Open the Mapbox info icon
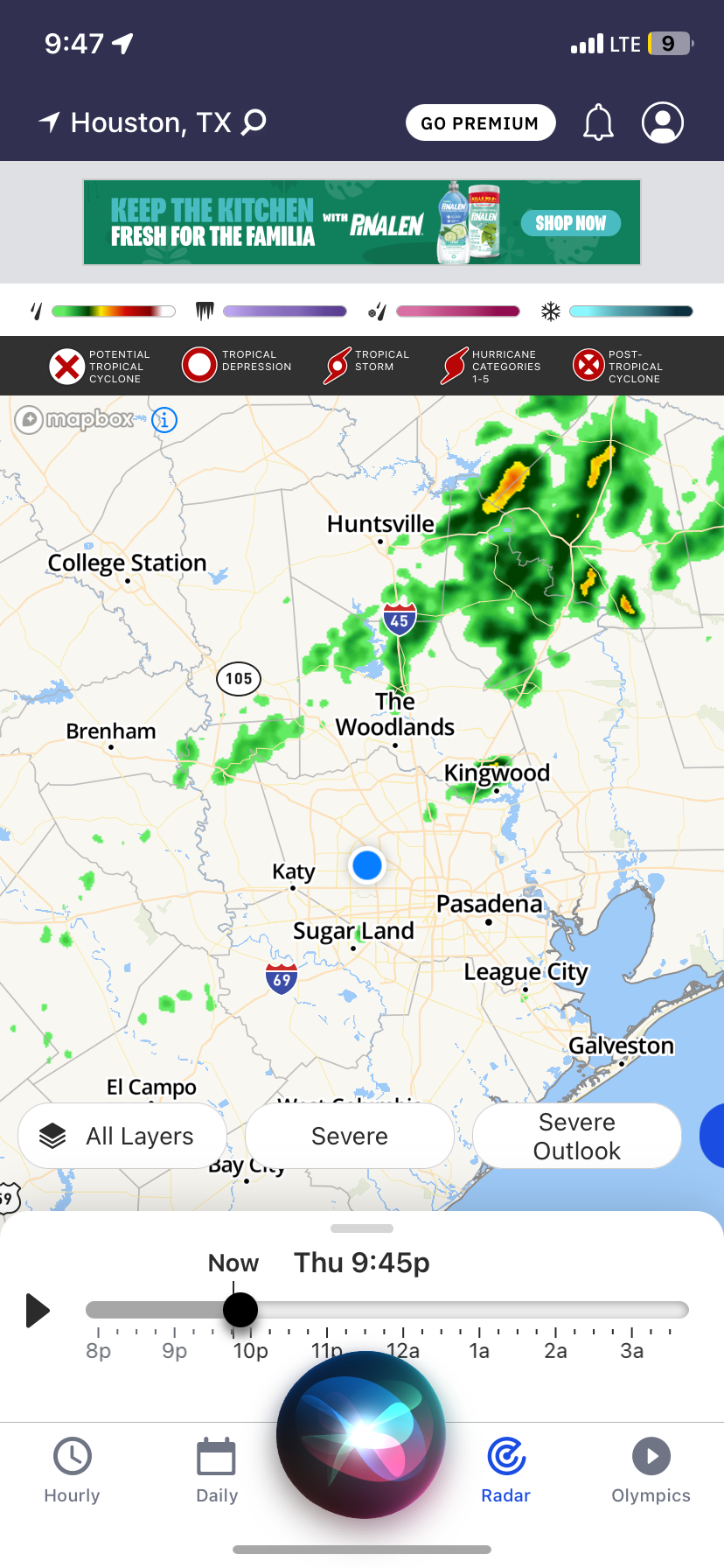This screenshot has width=724, height=1568. (x=164, y=420)
